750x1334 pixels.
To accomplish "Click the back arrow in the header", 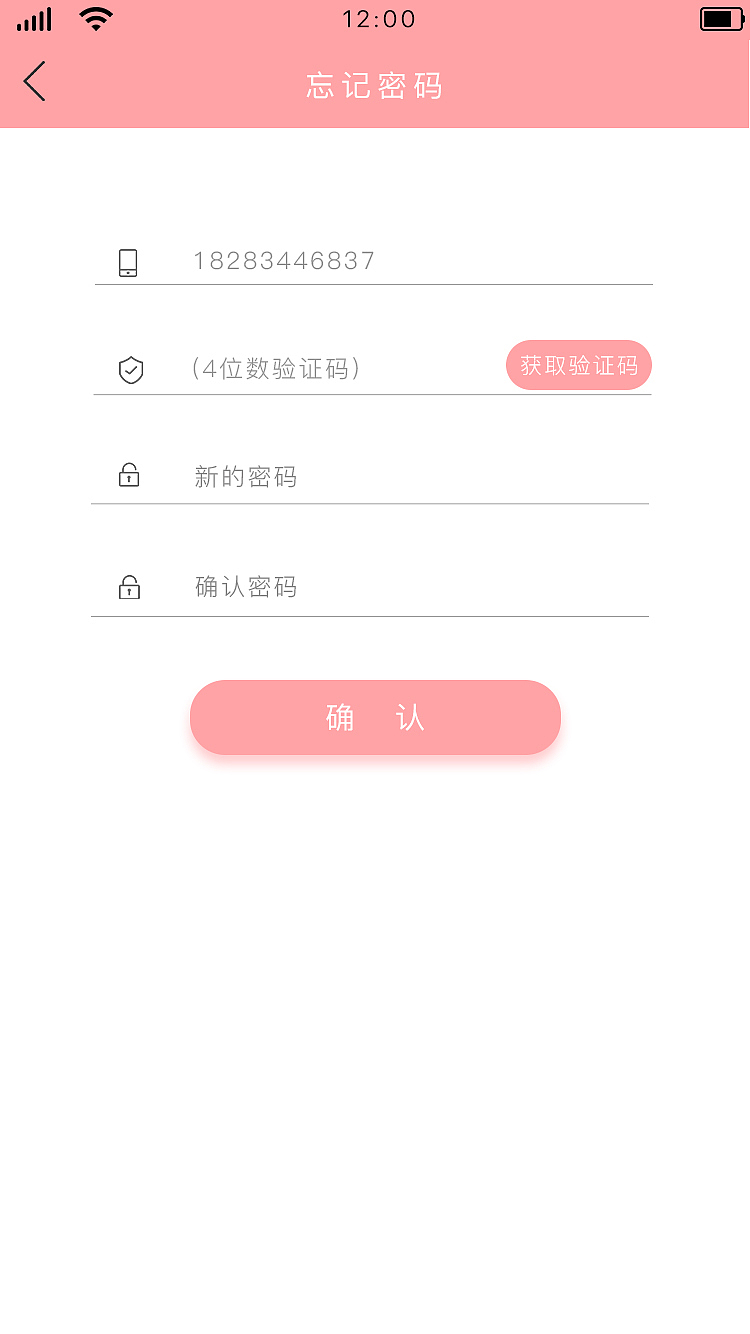I will coord(35,81).
